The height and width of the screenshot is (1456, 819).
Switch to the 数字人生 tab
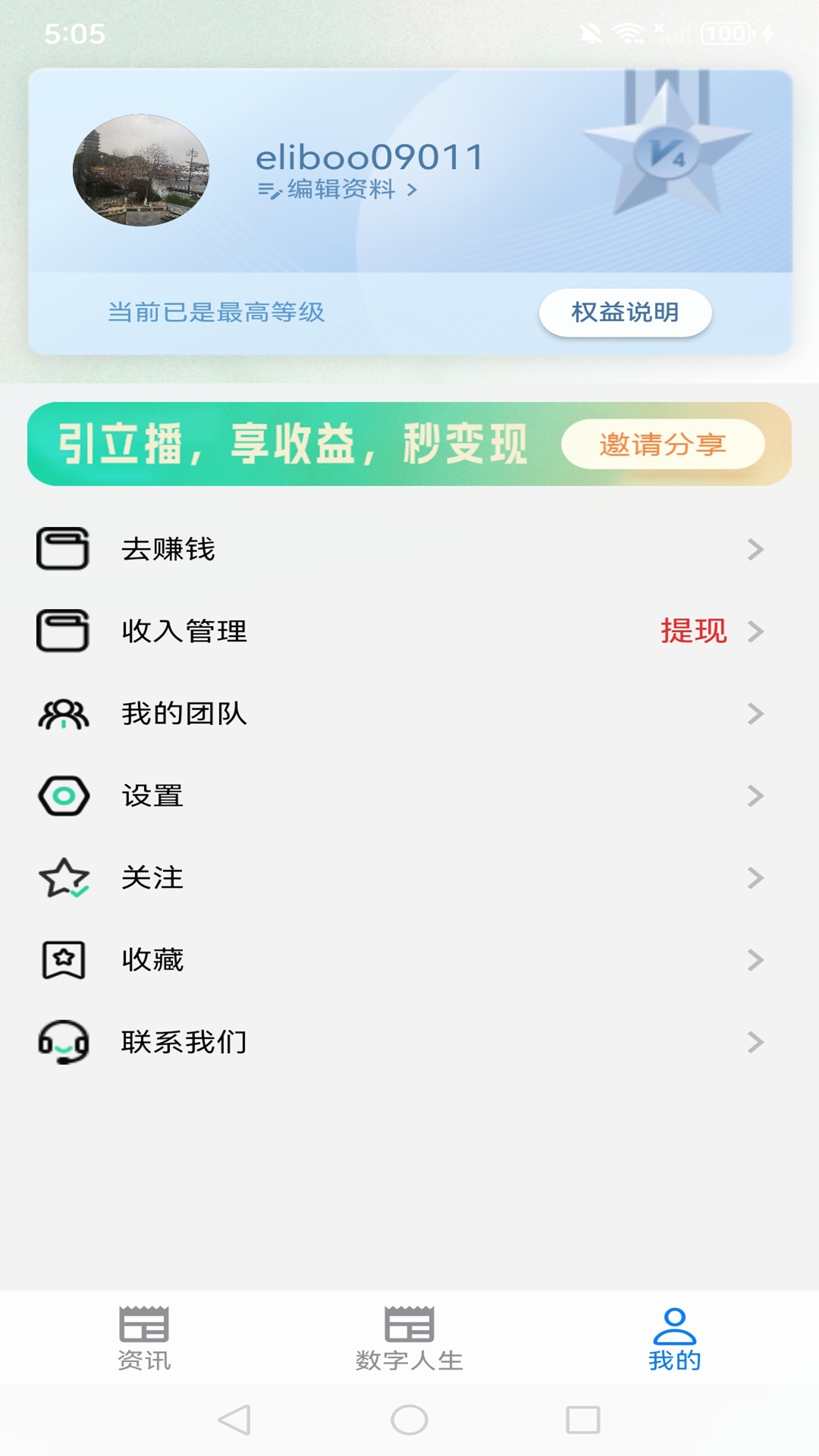pyautogui.click(x=409, y=1338)
